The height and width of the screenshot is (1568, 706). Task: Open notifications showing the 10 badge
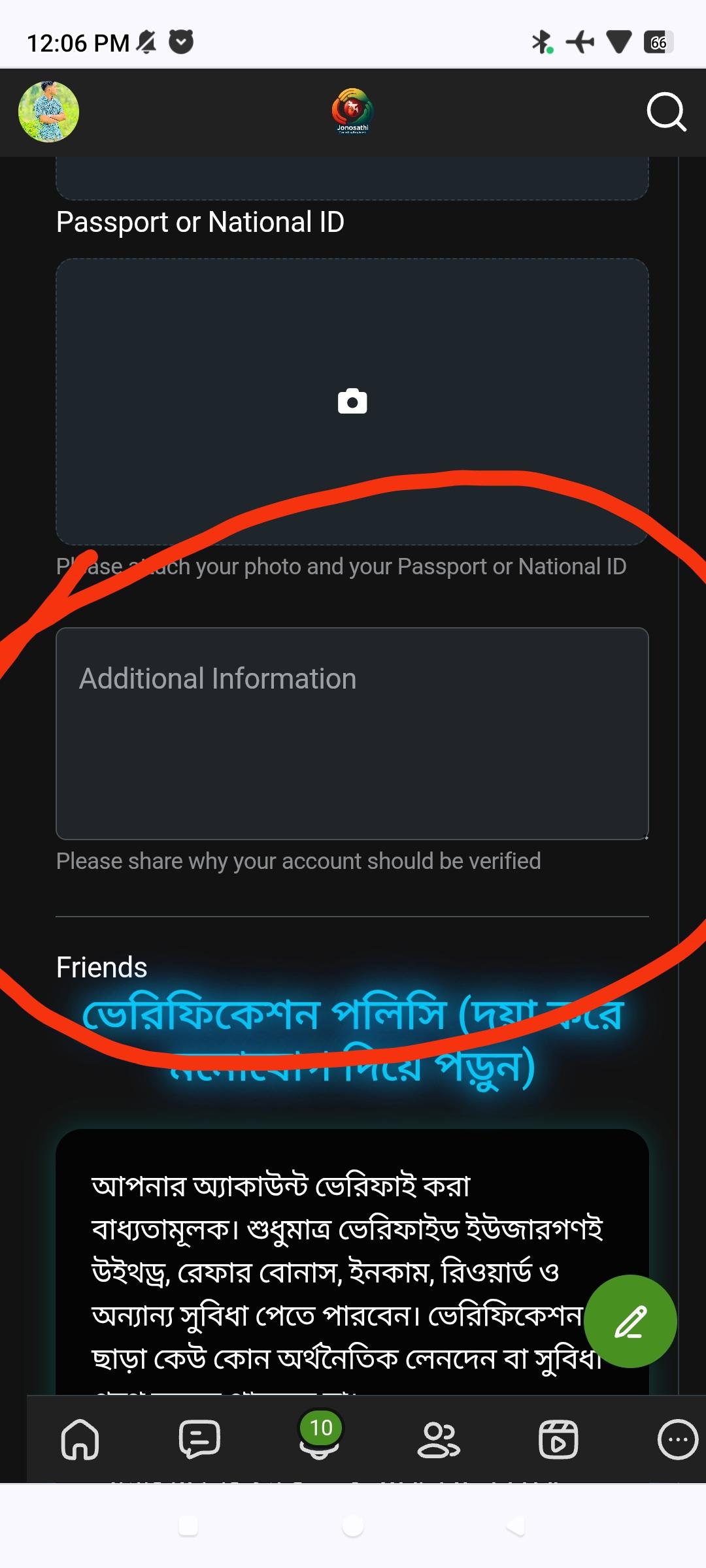(319, 1437)
